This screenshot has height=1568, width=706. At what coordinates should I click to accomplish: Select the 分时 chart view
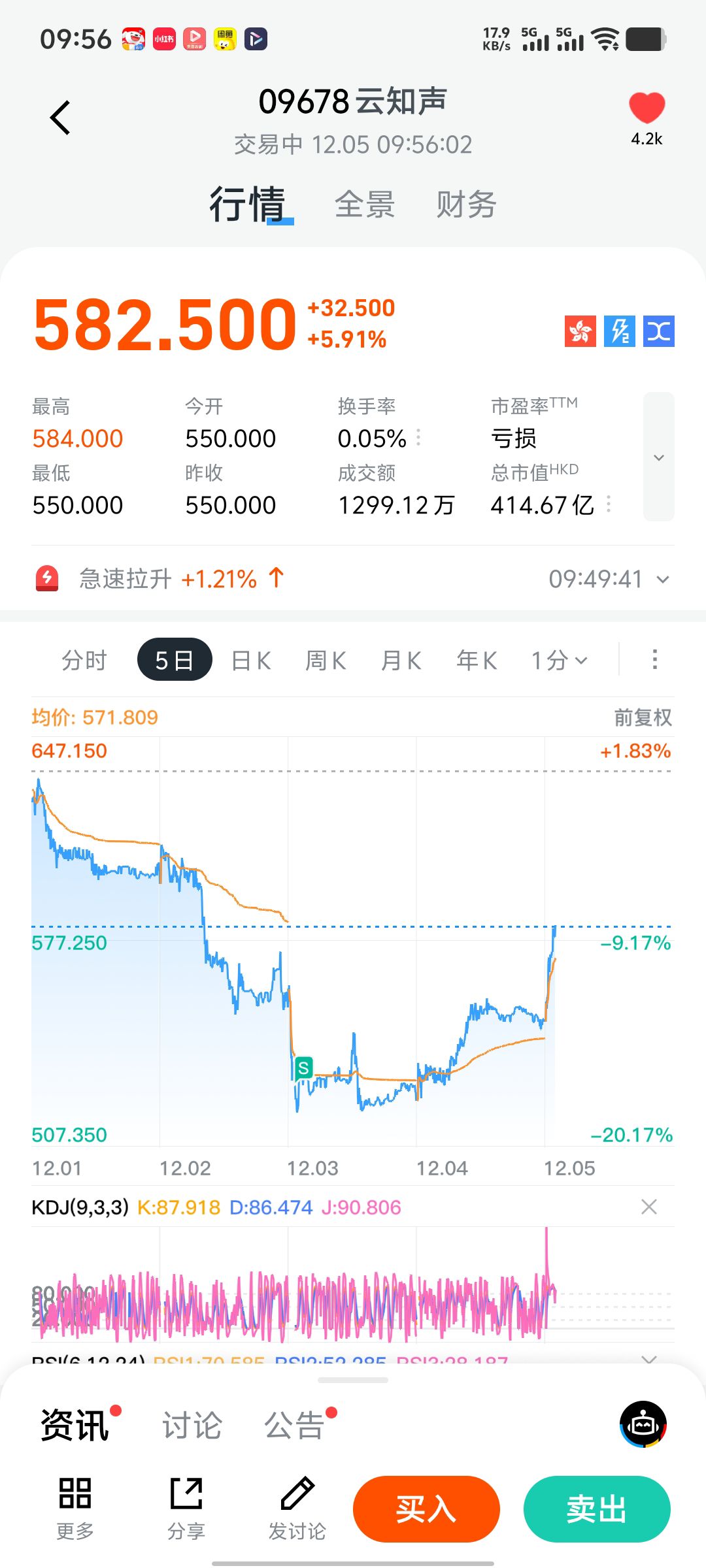click(84, 661)
